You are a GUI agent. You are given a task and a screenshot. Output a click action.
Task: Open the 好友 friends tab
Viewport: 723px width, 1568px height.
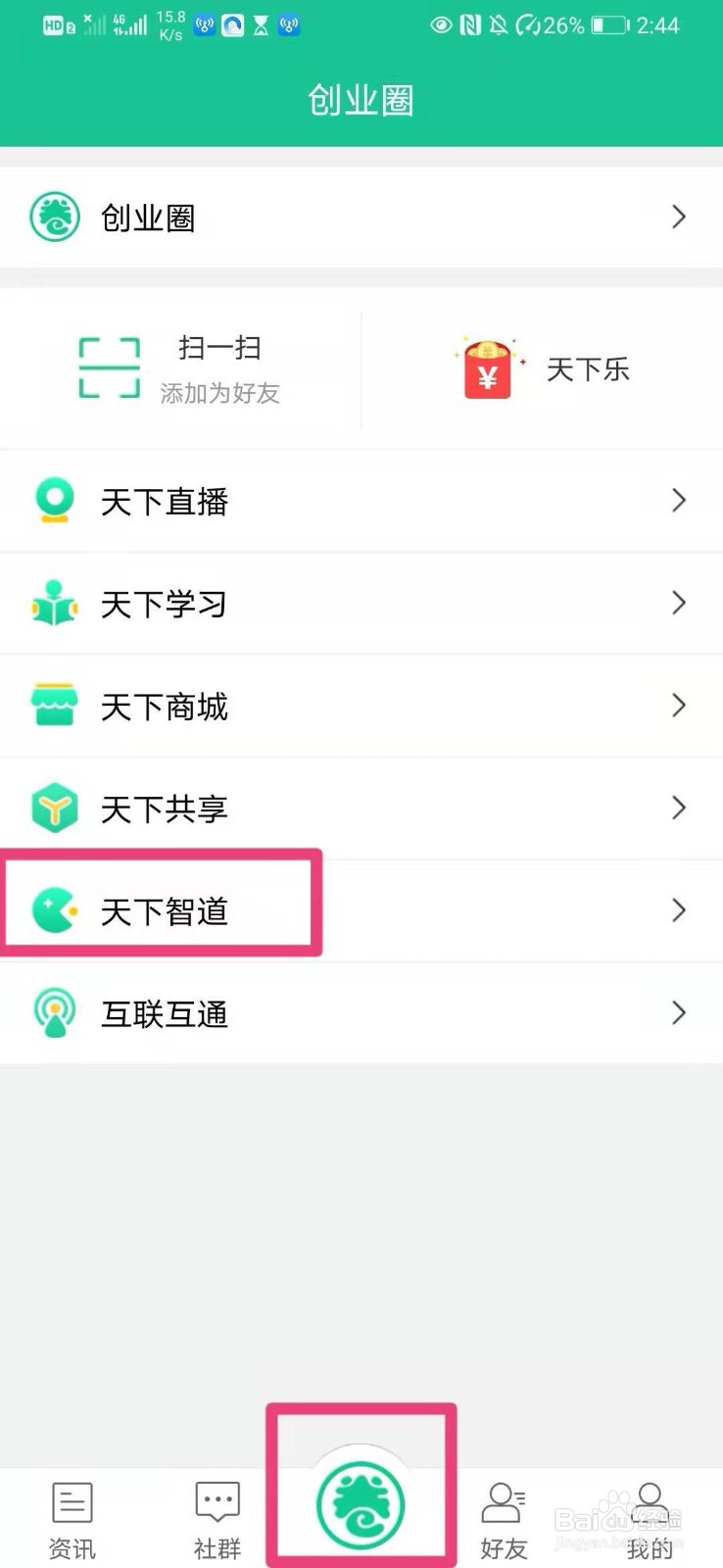point(505,1517)
